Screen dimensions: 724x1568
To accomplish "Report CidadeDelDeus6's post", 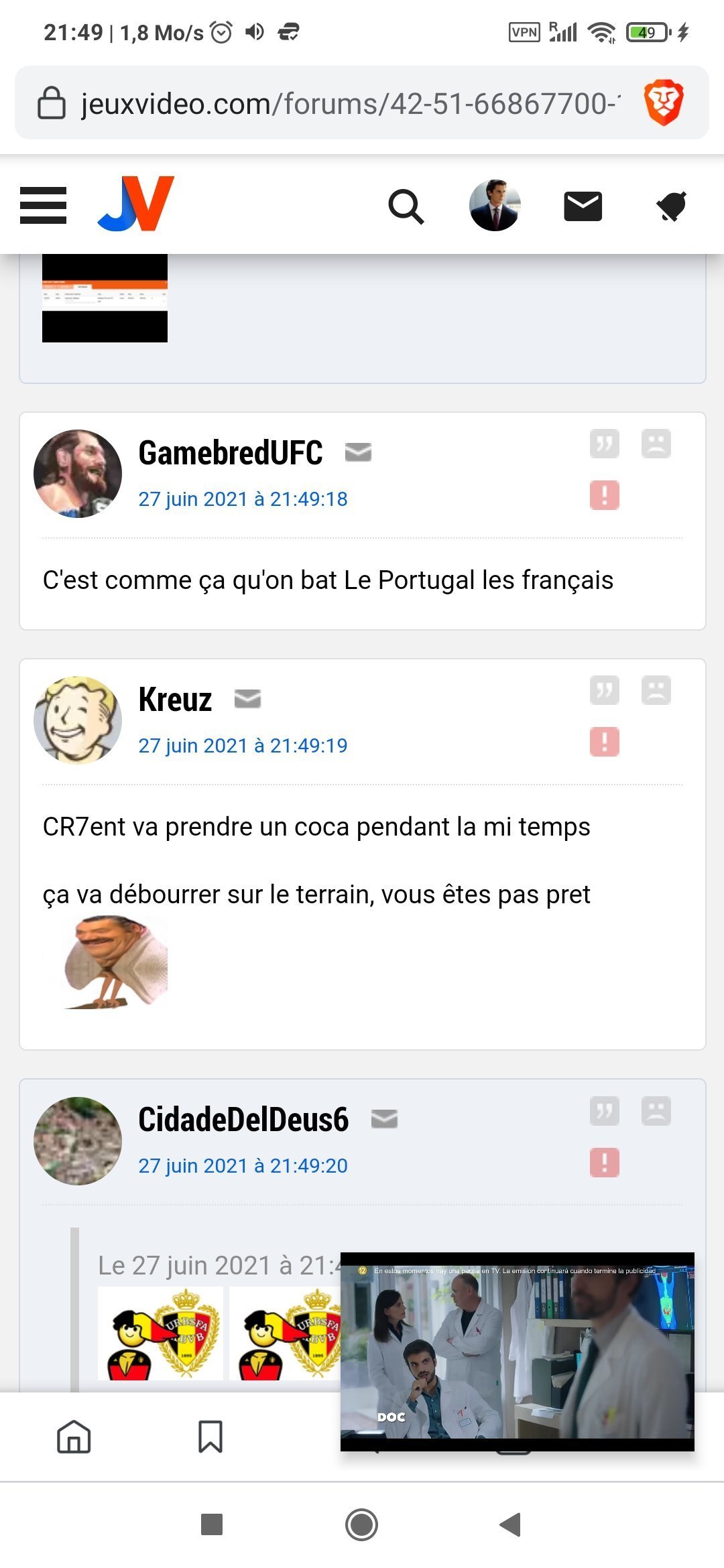I will (x=604, y=1163).
